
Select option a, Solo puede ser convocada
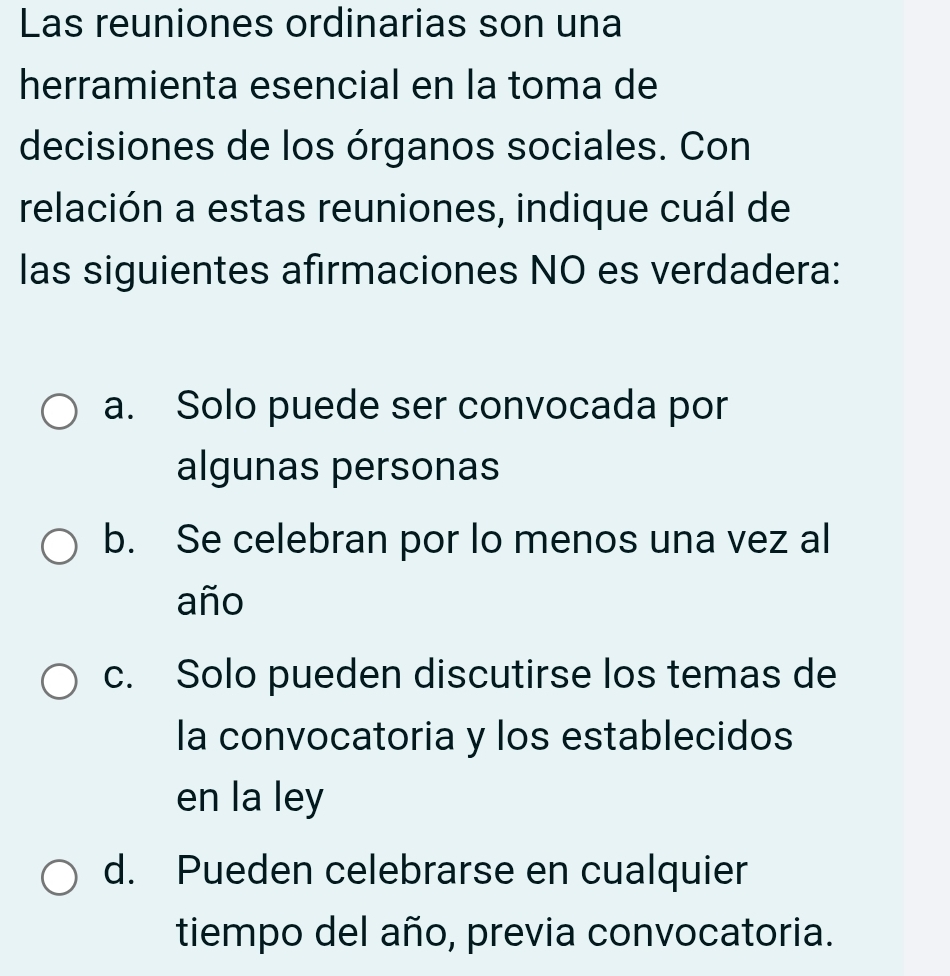(59, 411)
